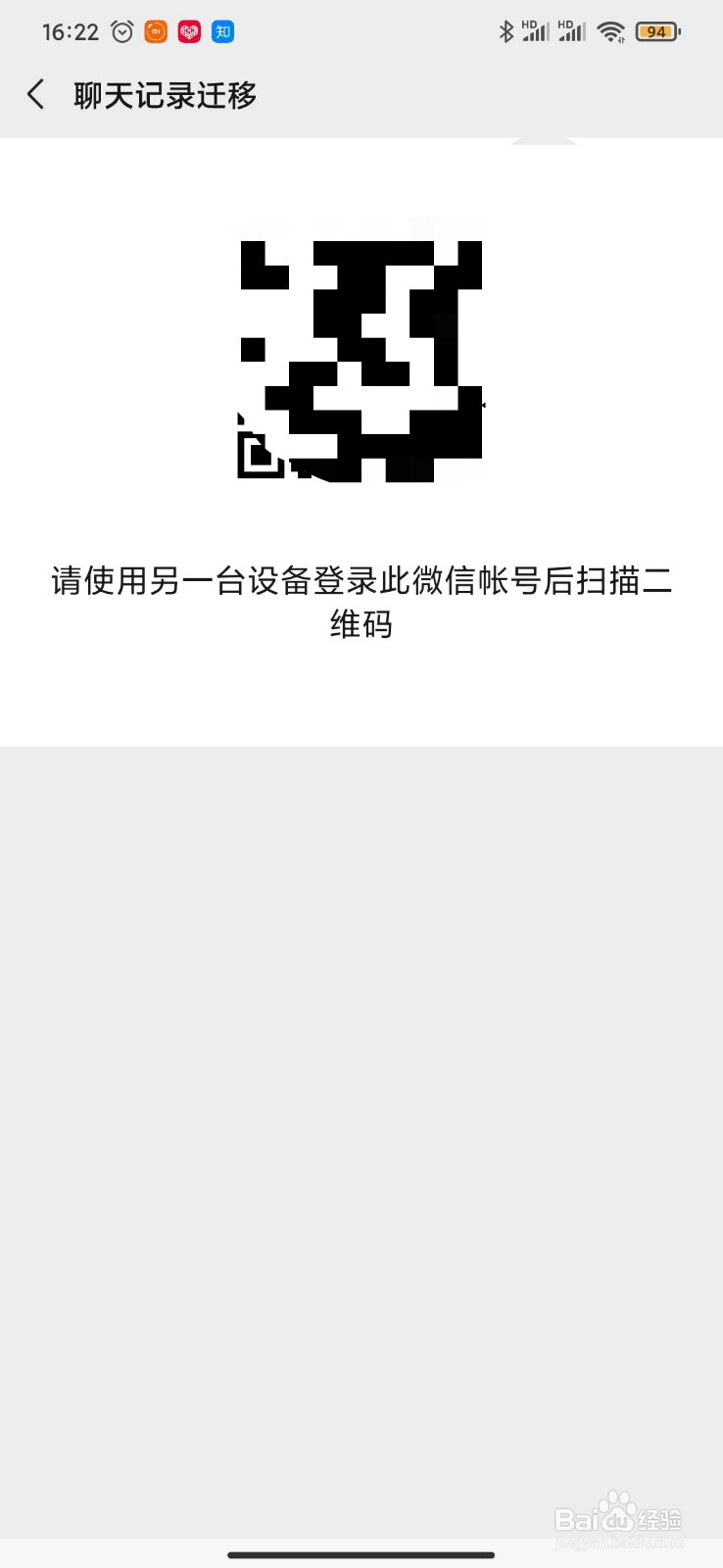Tap the status bar clock showing 16:22

tap(70, 31)
